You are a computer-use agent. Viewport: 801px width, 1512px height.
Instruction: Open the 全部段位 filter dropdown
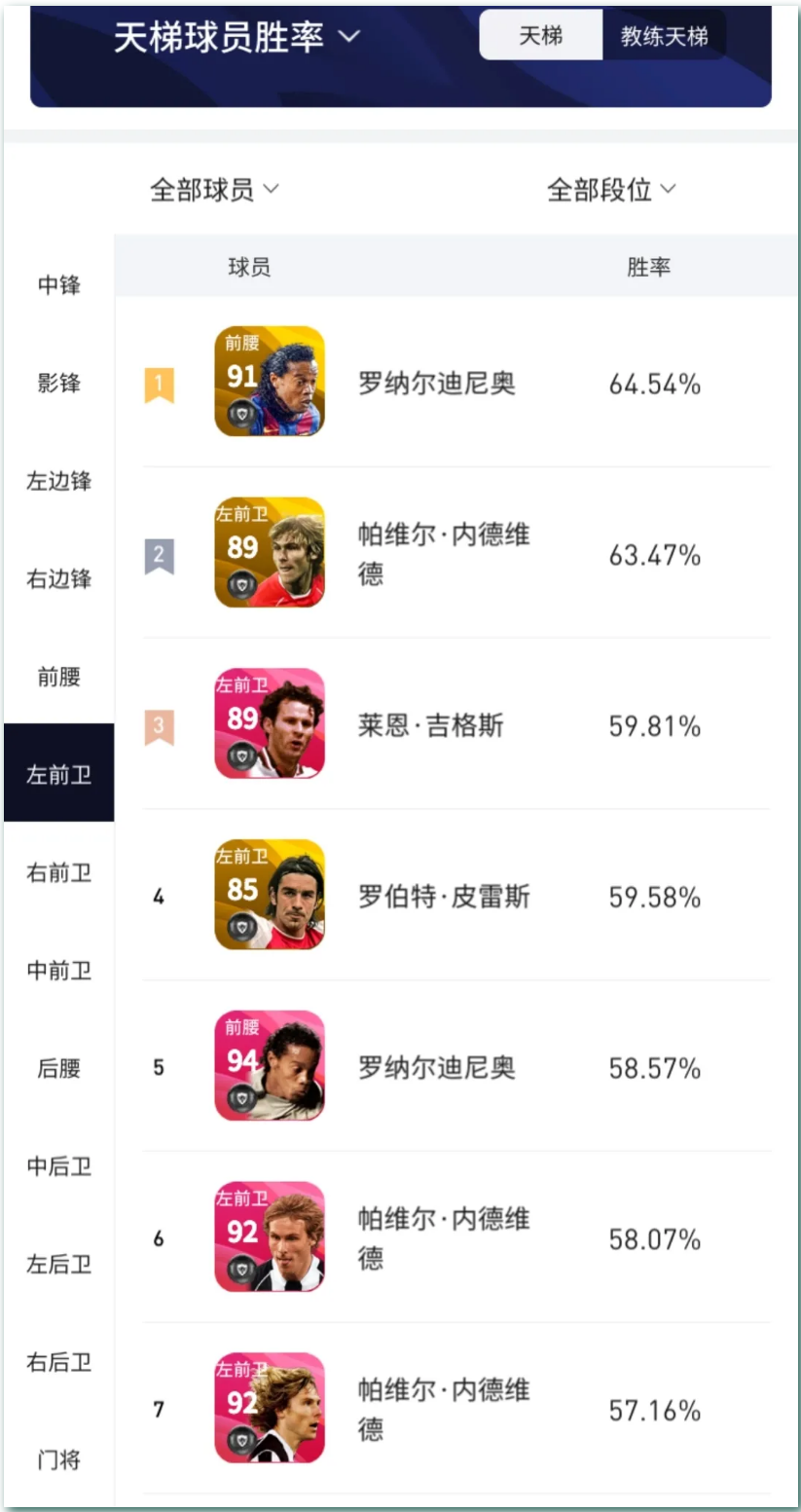(611, 190)
